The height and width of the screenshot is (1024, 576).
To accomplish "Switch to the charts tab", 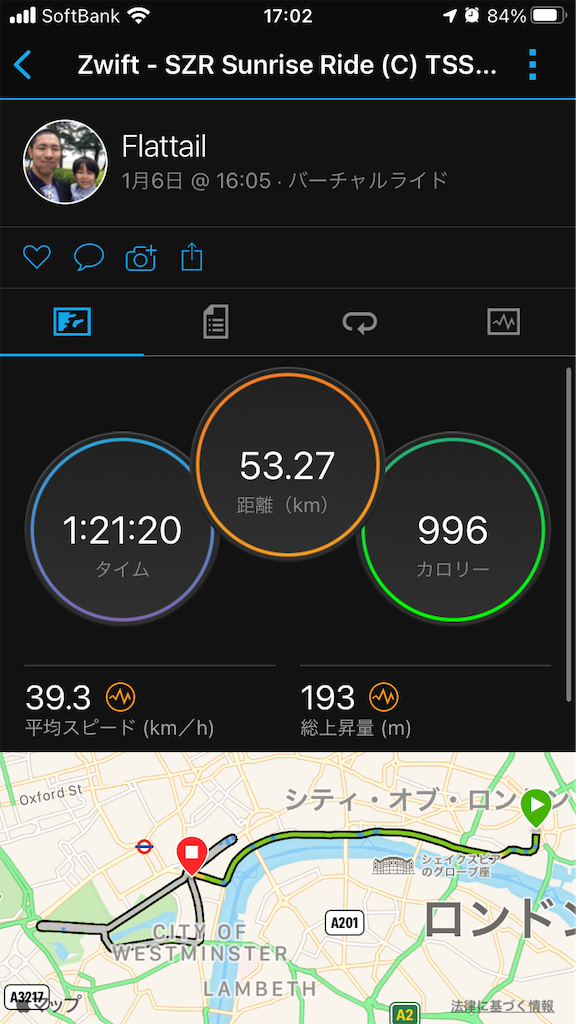I will pos(504,322).
